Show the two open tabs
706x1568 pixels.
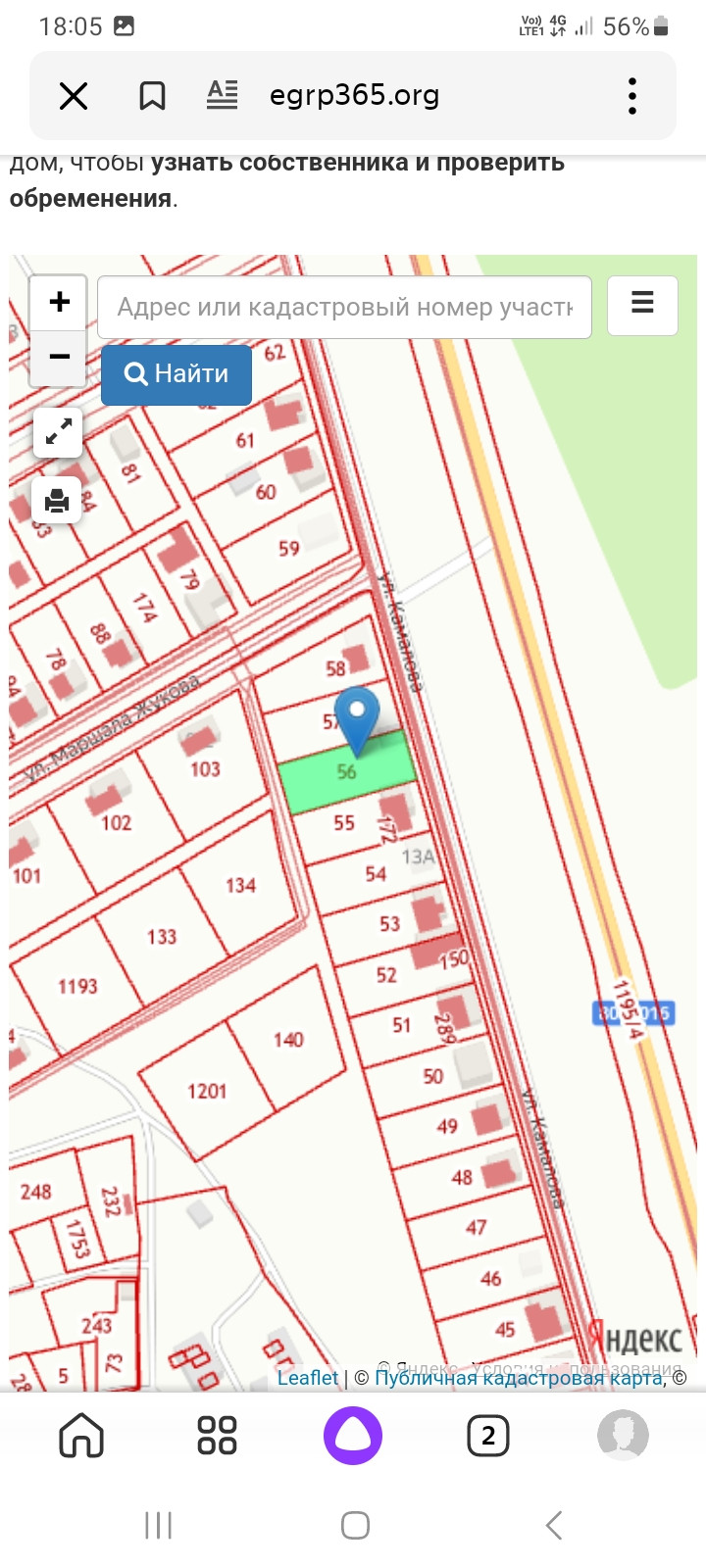[488, 1437]
